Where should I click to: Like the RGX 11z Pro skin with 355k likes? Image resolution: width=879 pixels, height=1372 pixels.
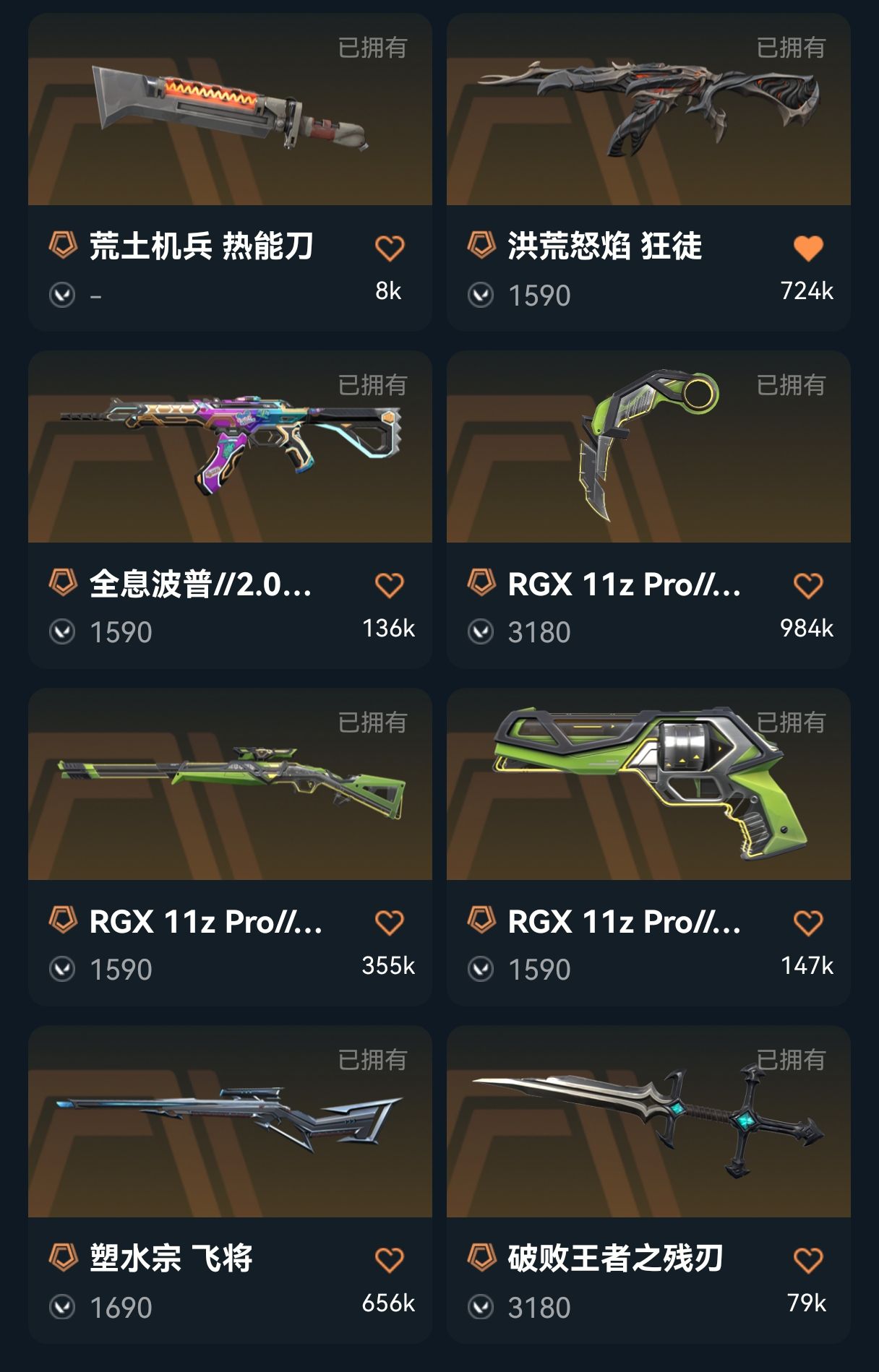389,923
